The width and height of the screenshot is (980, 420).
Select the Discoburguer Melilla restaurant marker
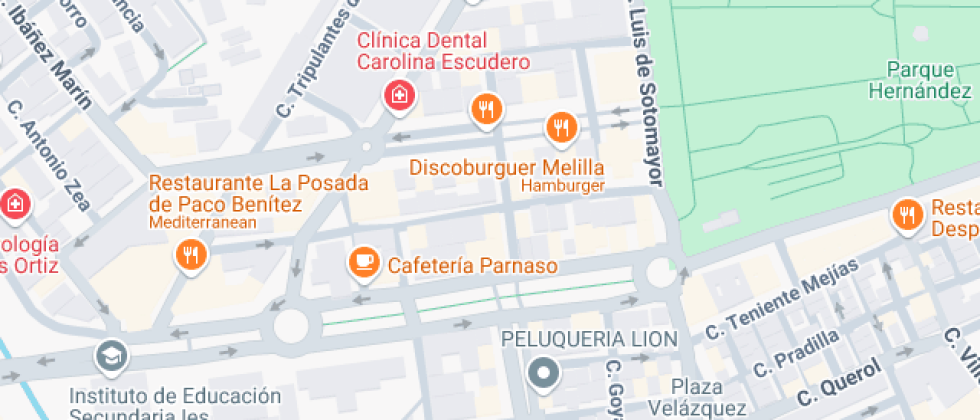coord(561,128)
